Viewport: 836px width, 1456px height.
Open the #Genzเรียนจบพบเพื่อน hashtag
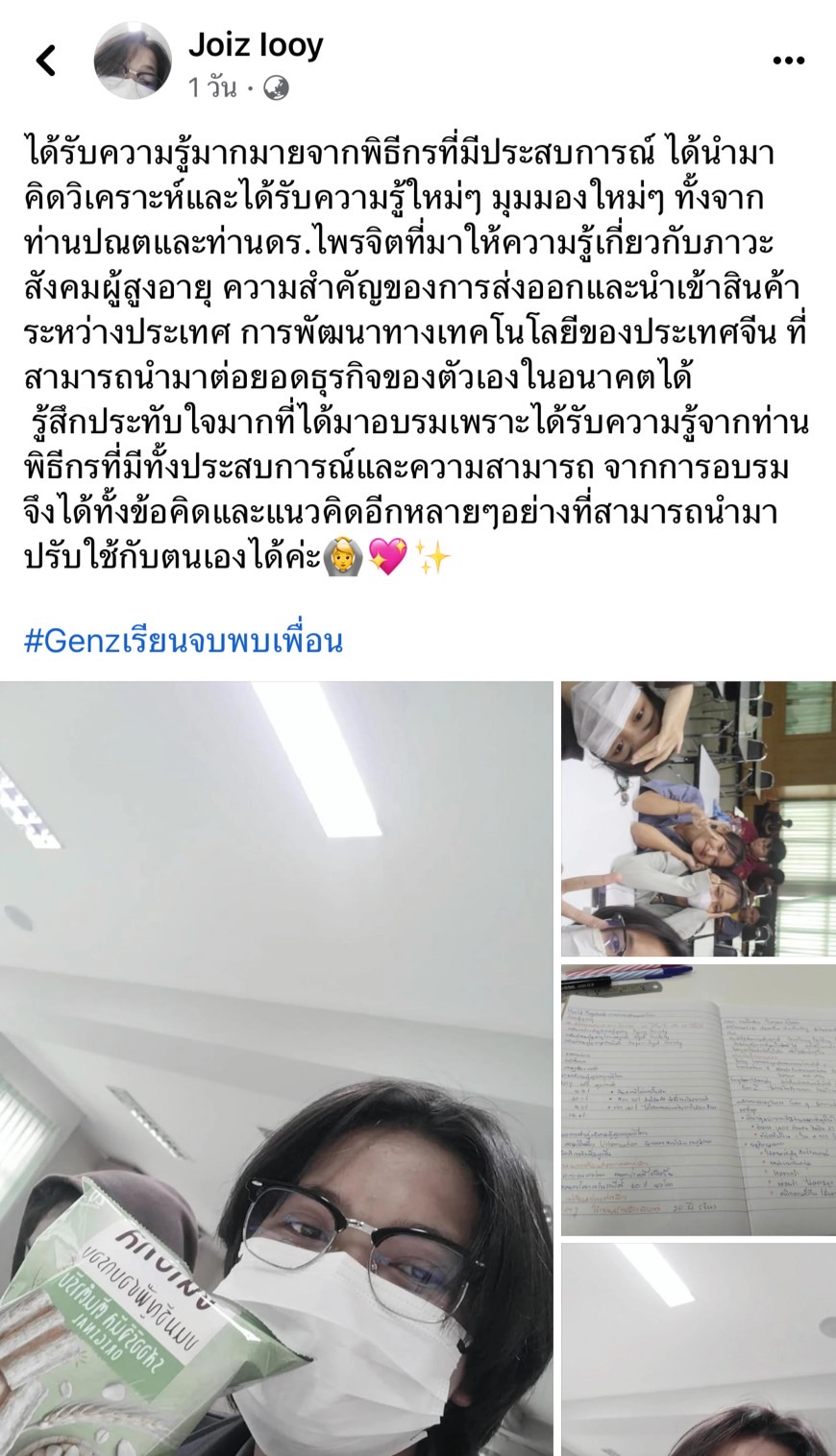(x=183, y=641)
